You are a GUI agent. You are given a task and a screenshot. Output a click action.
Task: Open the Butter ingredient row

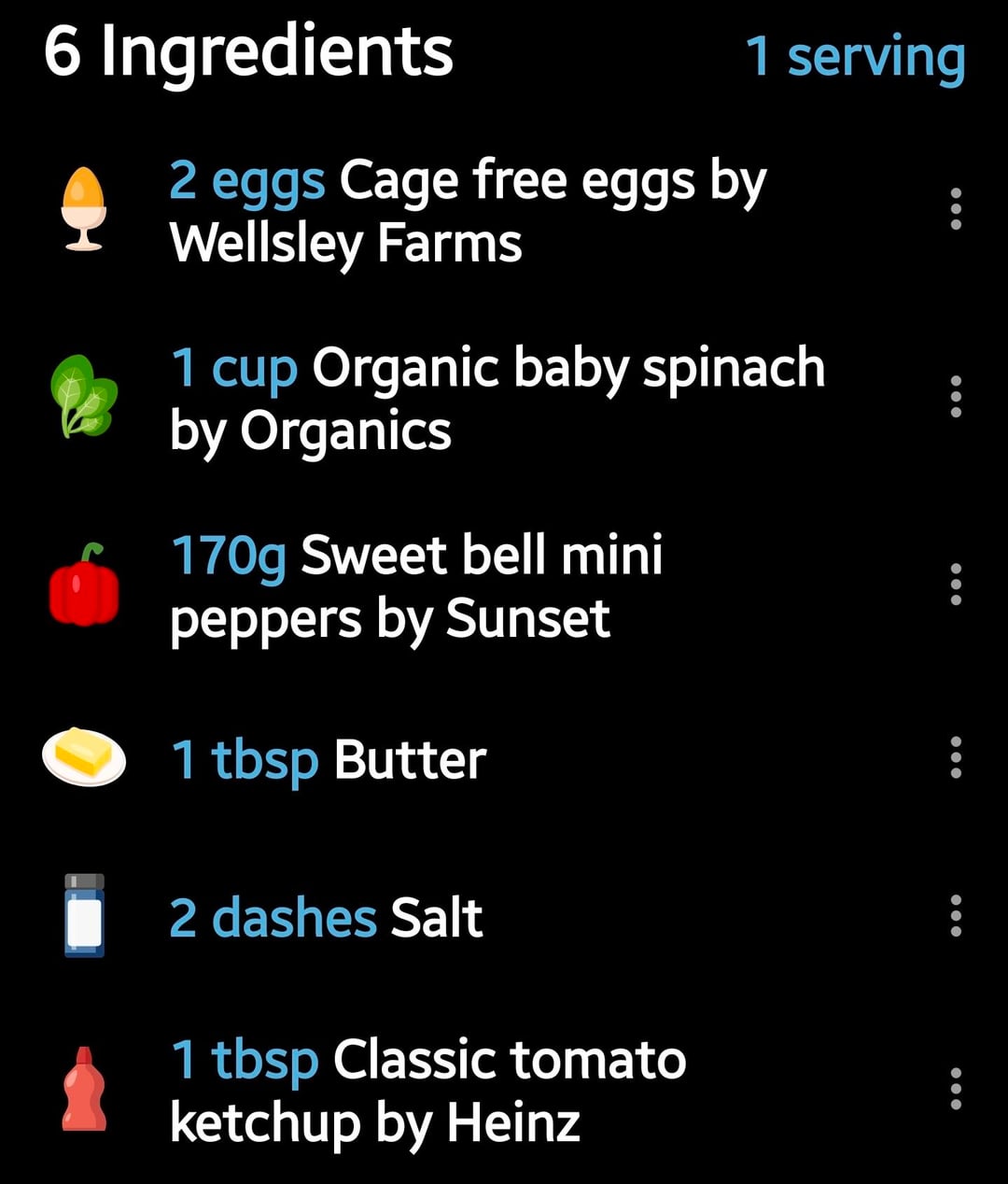(328, 759)
